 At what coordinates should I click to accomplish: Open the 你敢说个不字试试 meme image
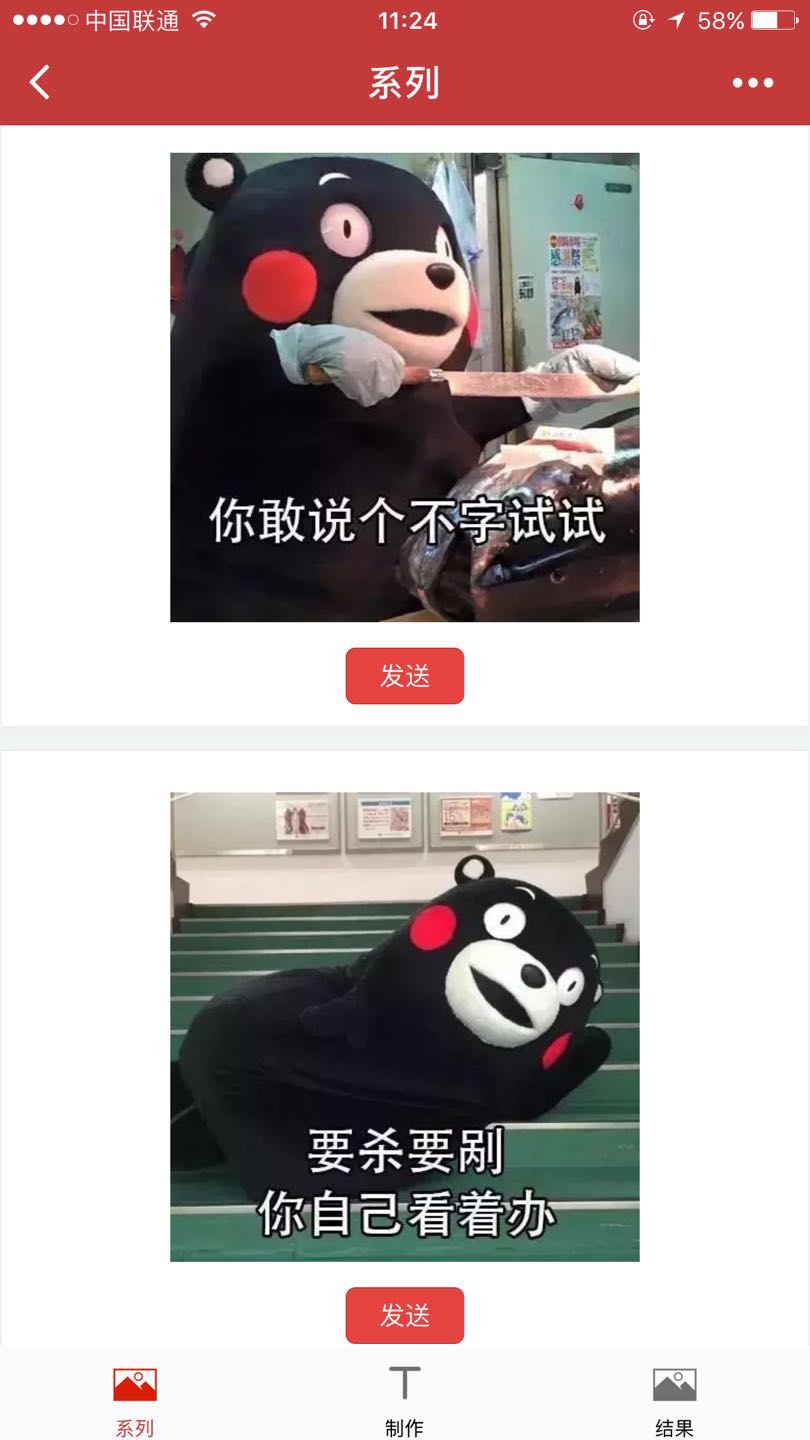point(404,387)
